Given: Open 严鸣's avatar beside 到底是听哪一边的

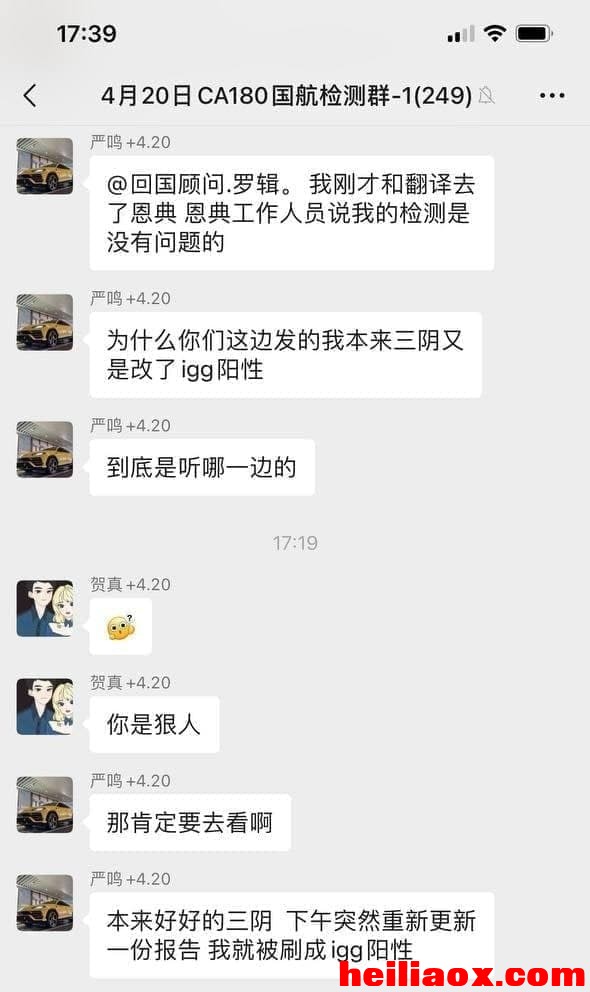Looking at the screenshot, I should pyautogui.click(x=45, y=450).
